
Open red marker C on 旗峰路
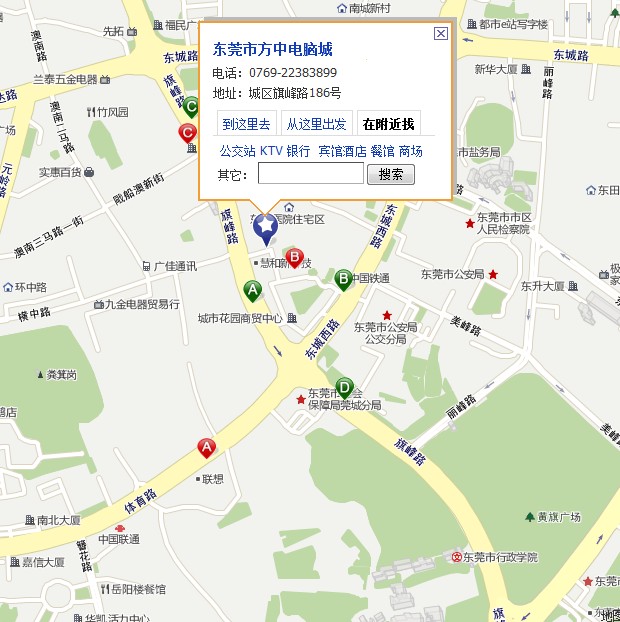click(x=187, y=134)
